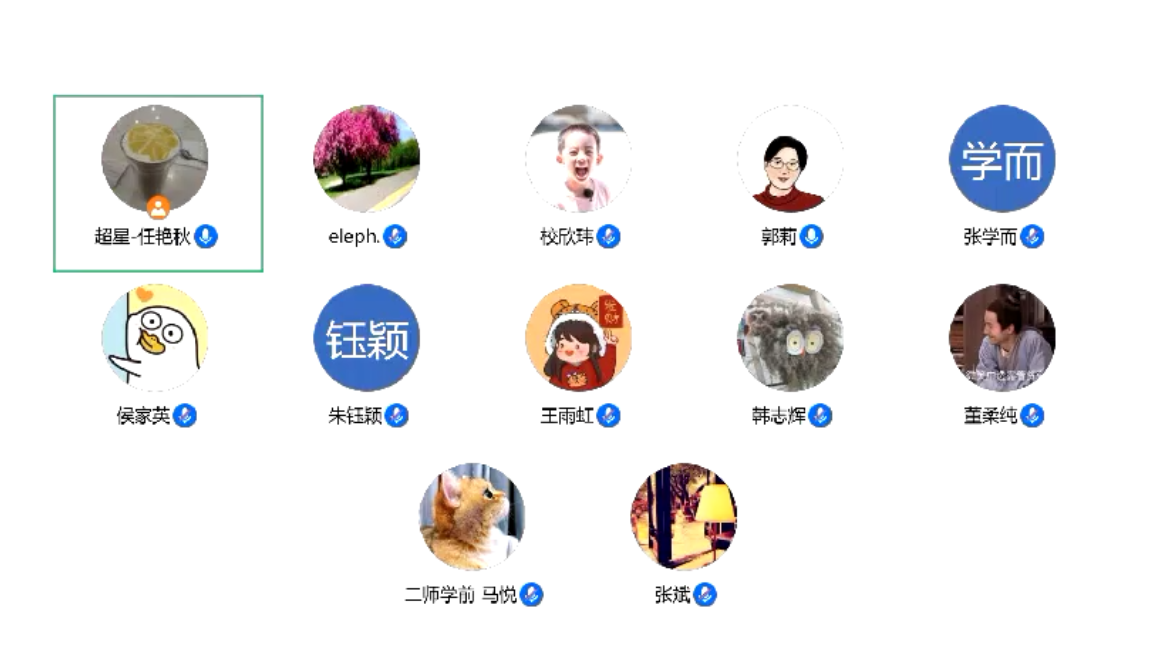Tap 二师学前 马悦's cat avatar
This screenshot has height=663, width=1174.
472,516
